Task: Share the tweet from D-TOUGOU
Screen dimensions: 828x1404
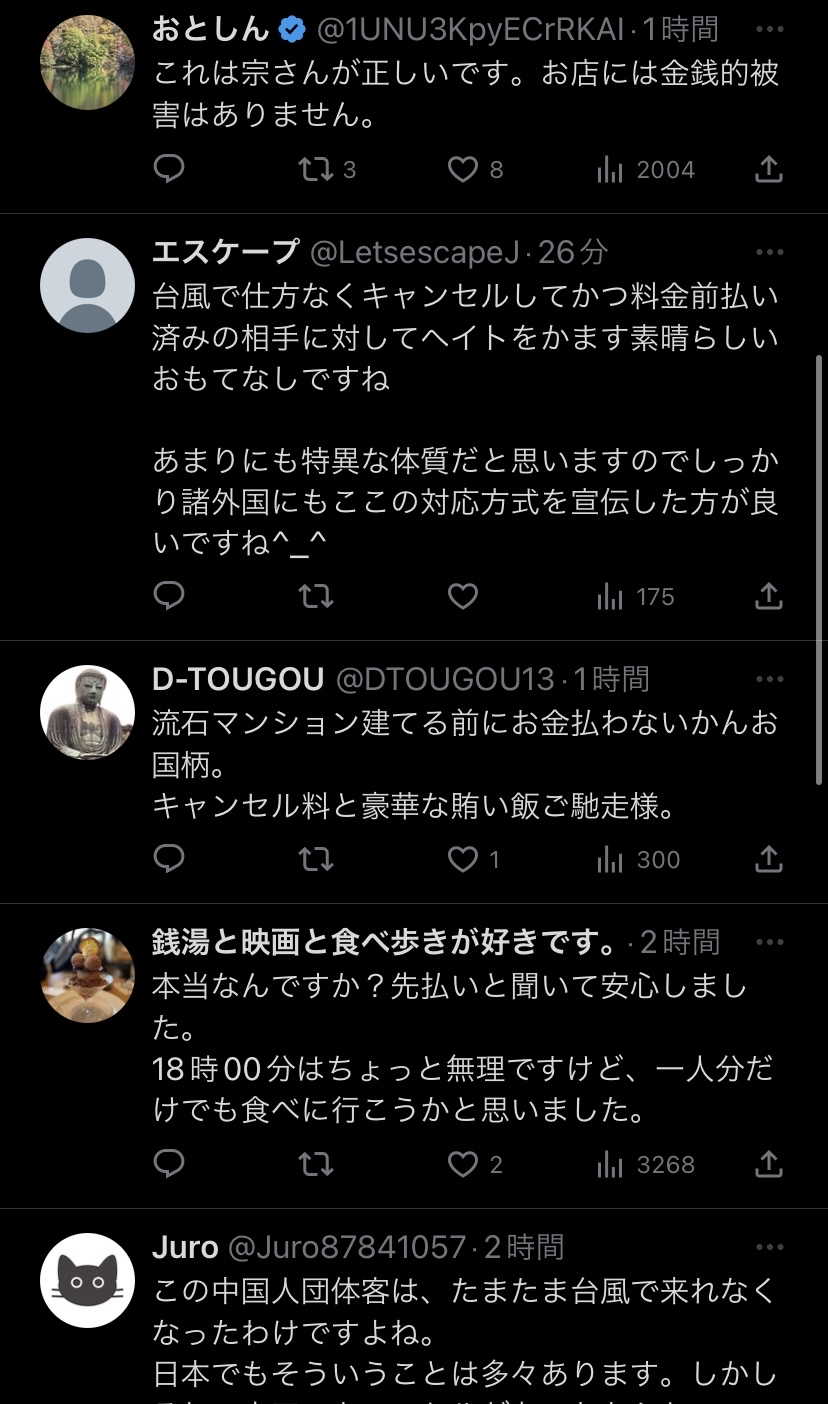Action: pos(768,860)
